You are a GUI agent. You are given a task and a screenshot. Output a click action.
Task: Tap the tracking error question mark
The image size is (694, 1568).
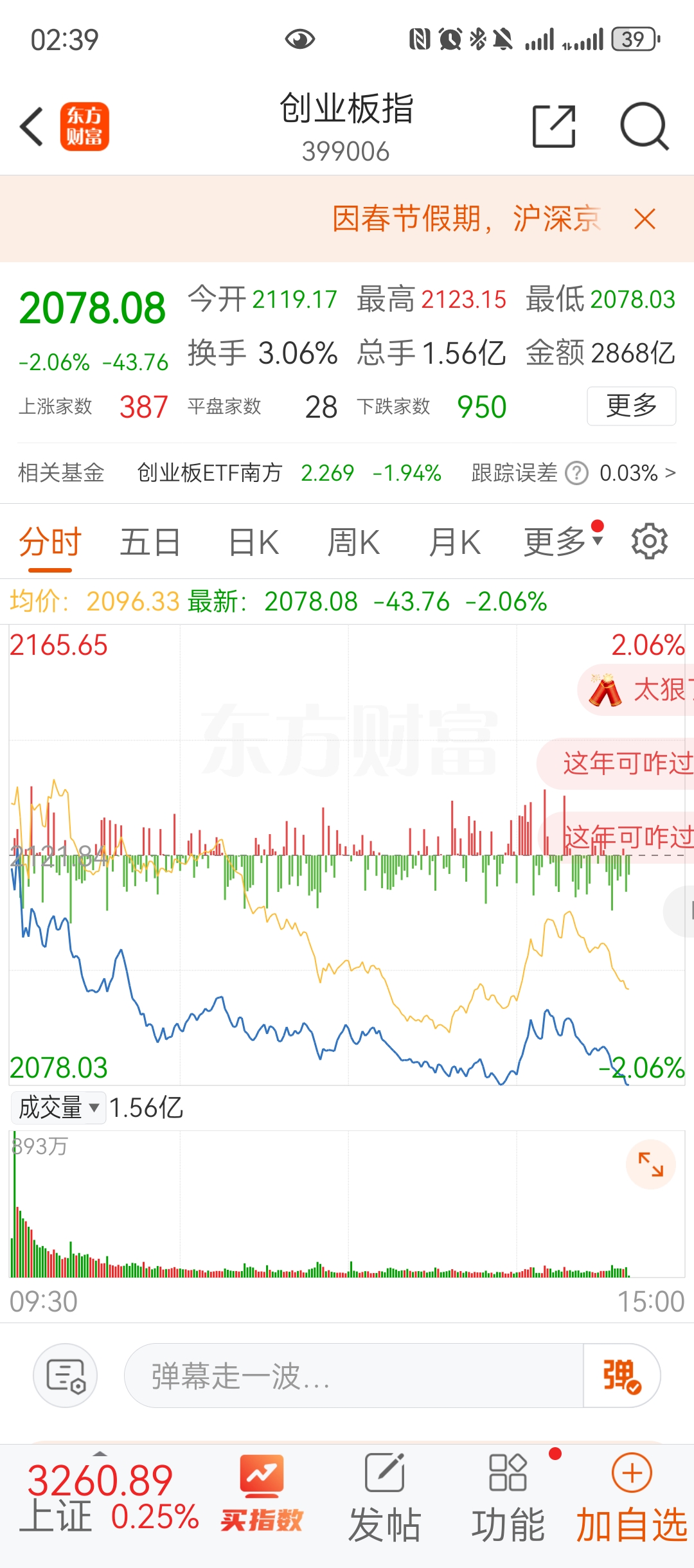pos(577,472)
